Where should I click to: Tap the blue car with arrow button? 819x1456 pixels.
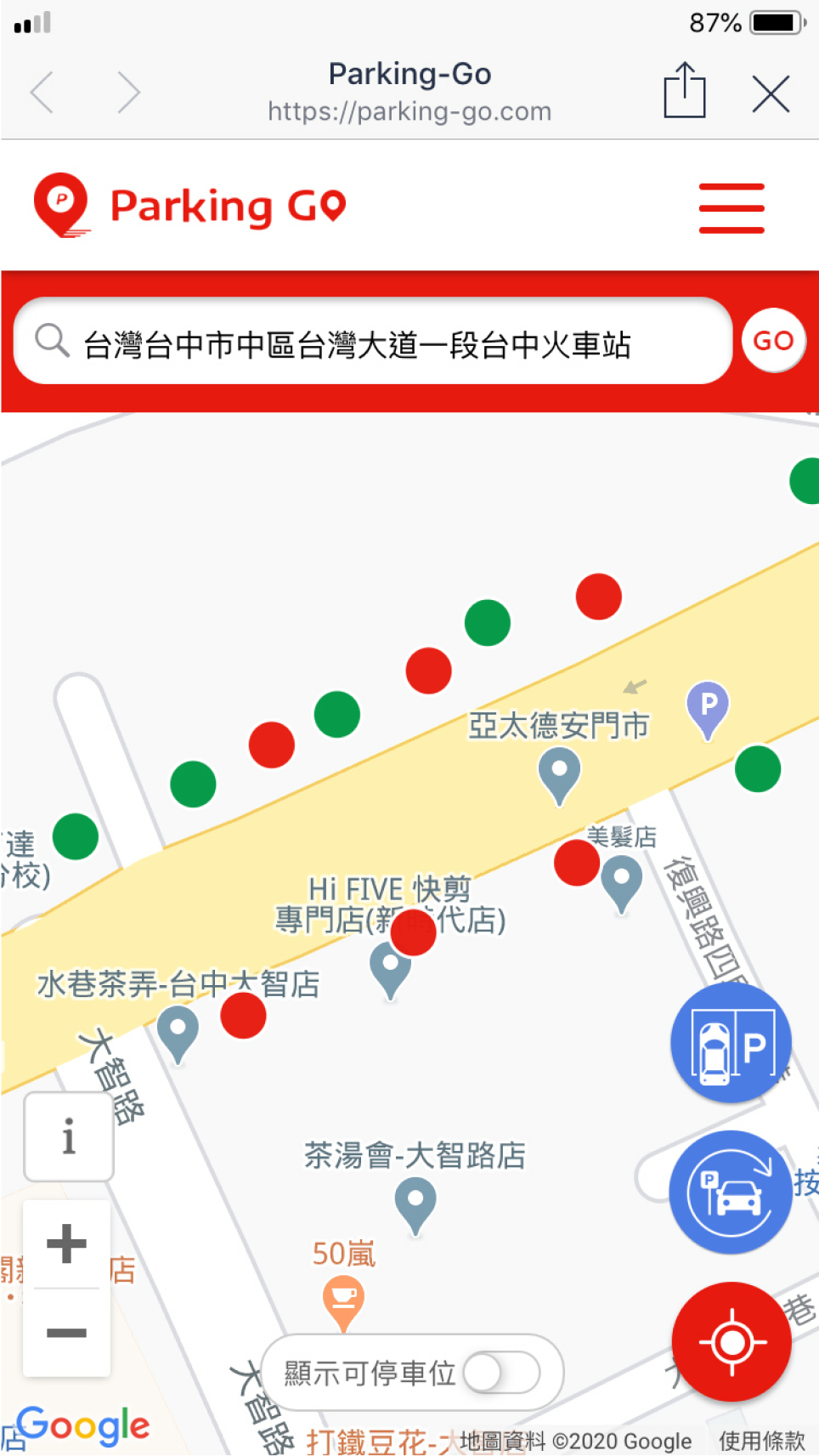[x=731, y=1192]
